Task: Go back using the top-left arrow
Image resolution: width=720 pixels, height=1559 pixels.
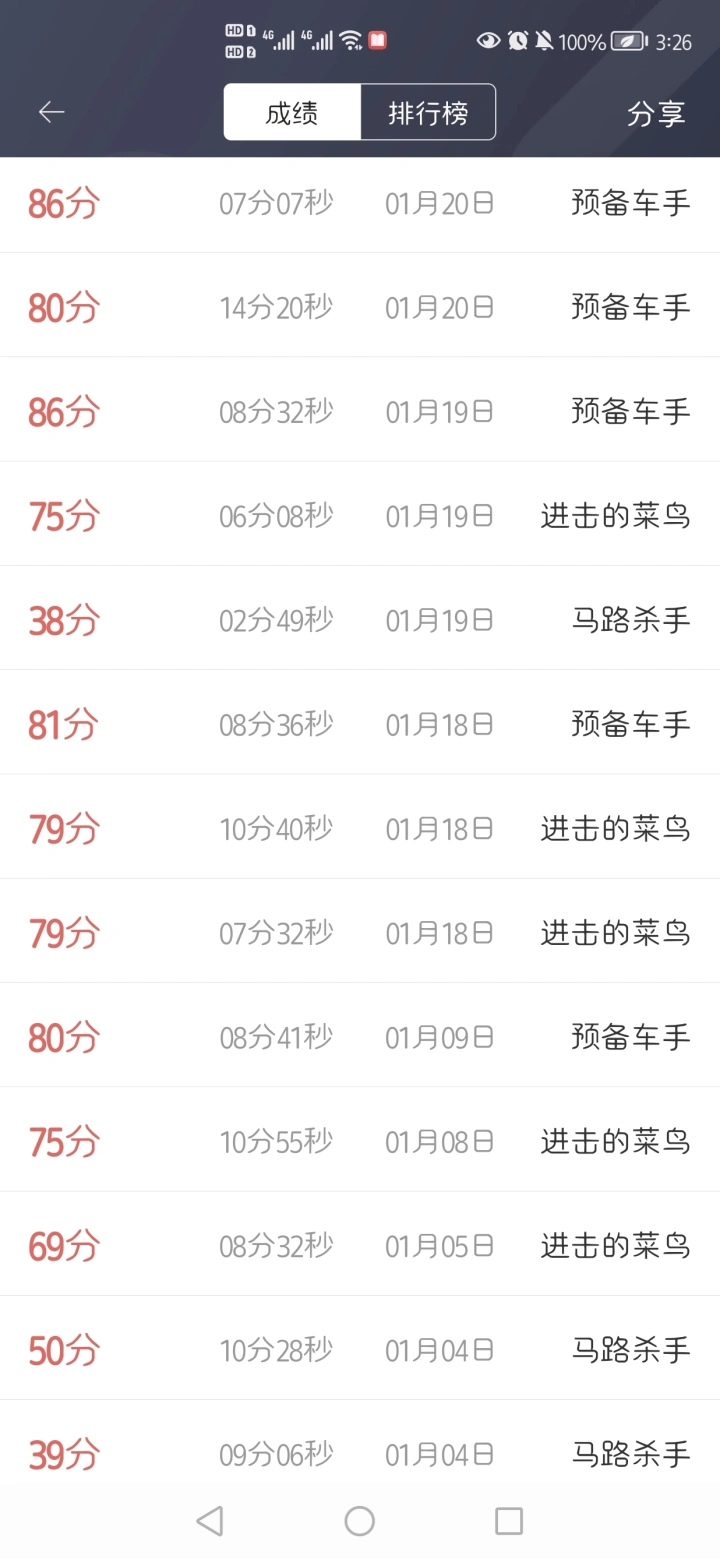Action: [x=52, y=112]
